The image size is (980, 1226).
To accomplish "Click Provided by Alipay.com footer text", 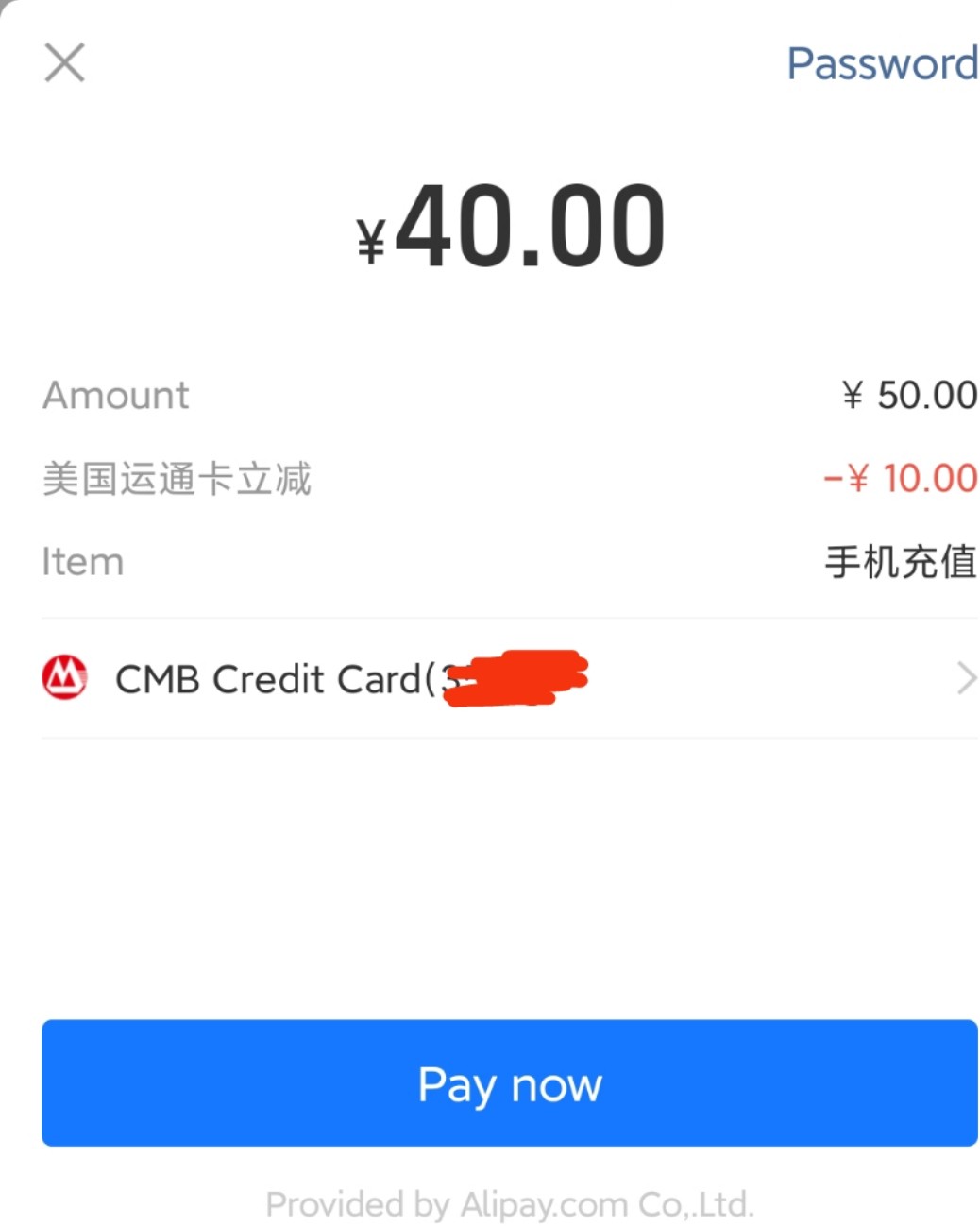I will click(510, 1203).
